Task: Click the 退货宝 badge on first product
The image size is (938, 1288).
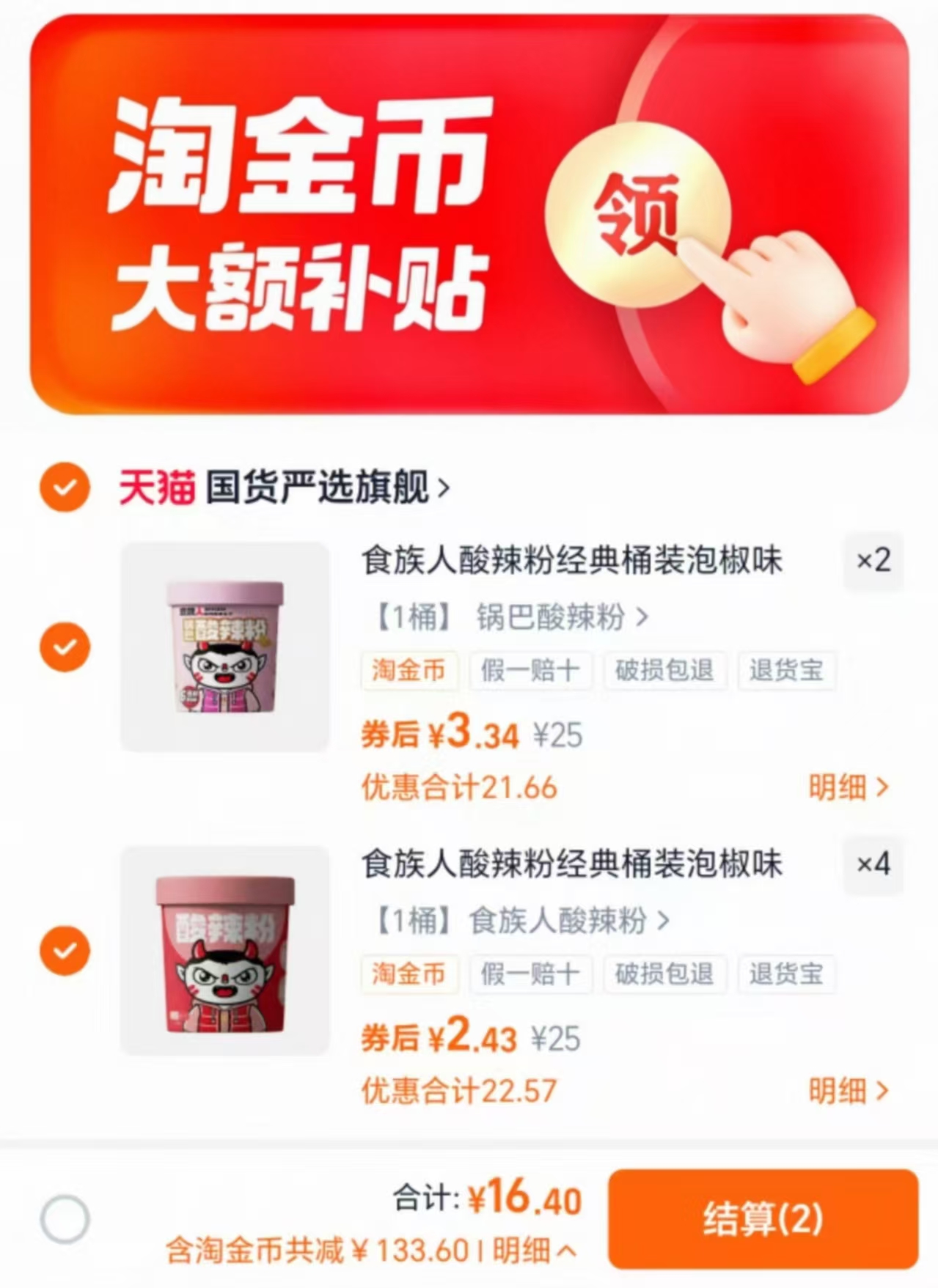Action: (787, 672)
